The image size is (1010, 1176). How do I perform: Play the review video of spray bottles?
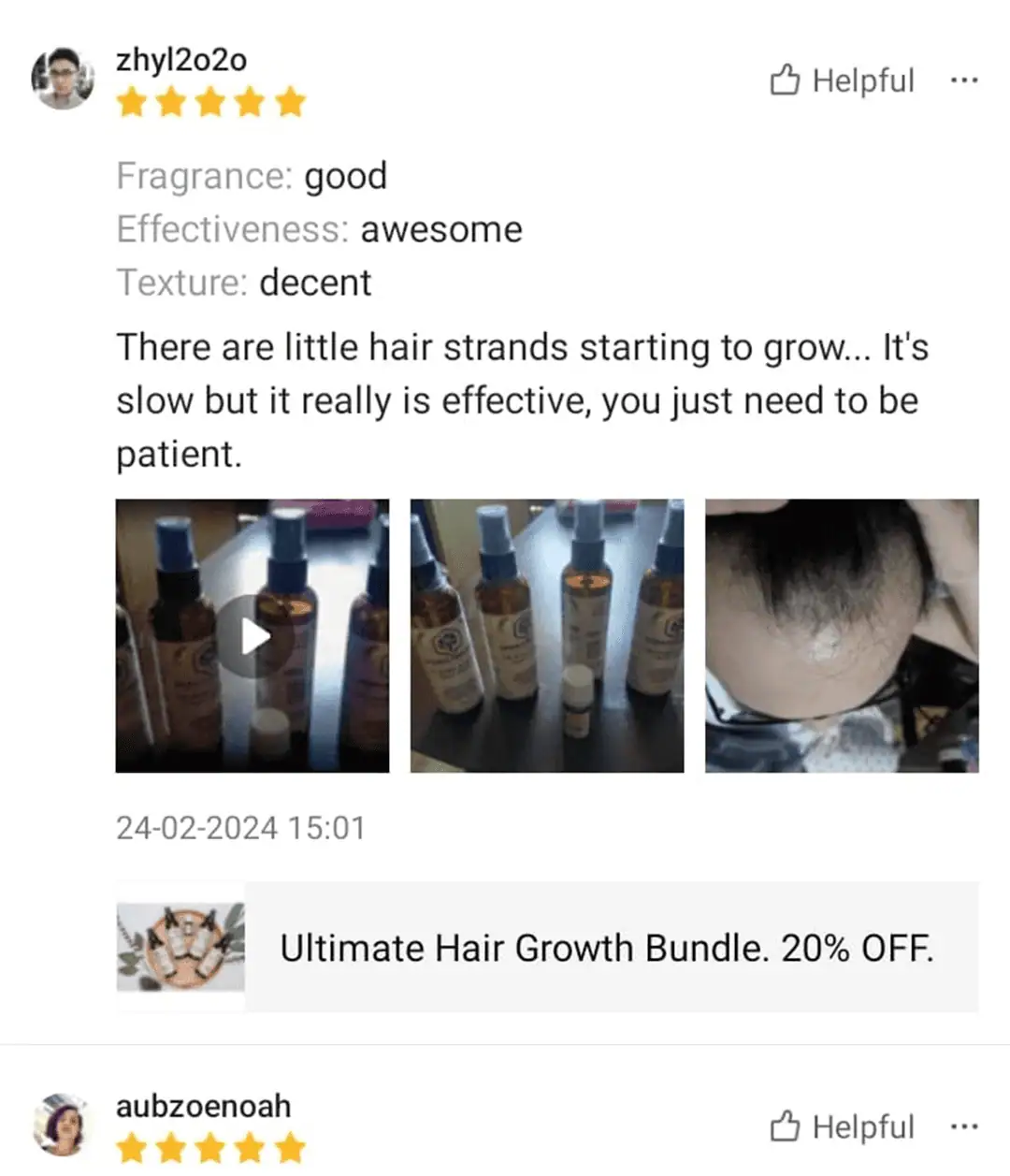tap(252, 636)
